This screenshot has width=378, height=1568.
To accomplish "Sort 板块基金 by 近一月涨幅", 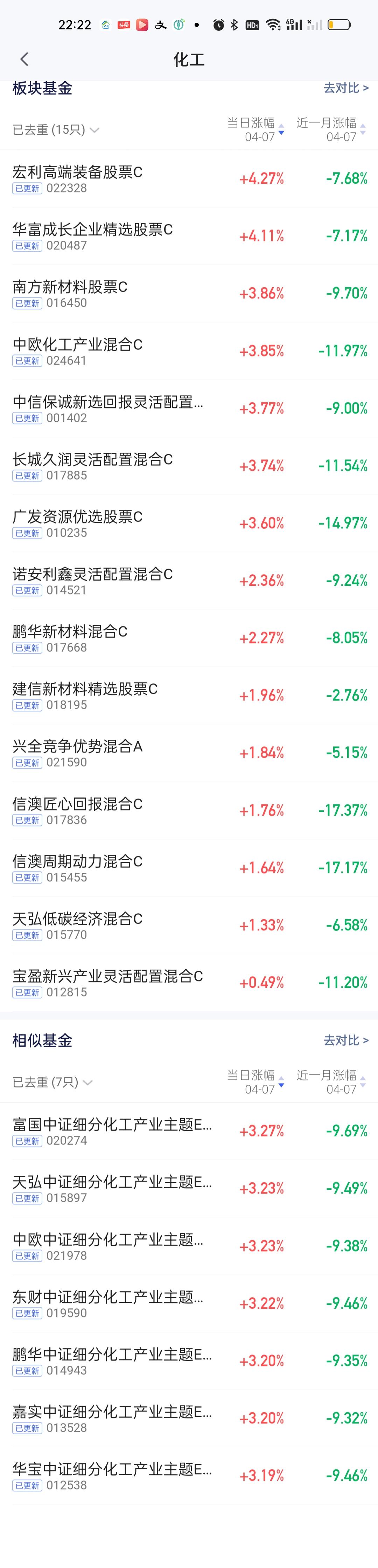I will coord(330,129).
